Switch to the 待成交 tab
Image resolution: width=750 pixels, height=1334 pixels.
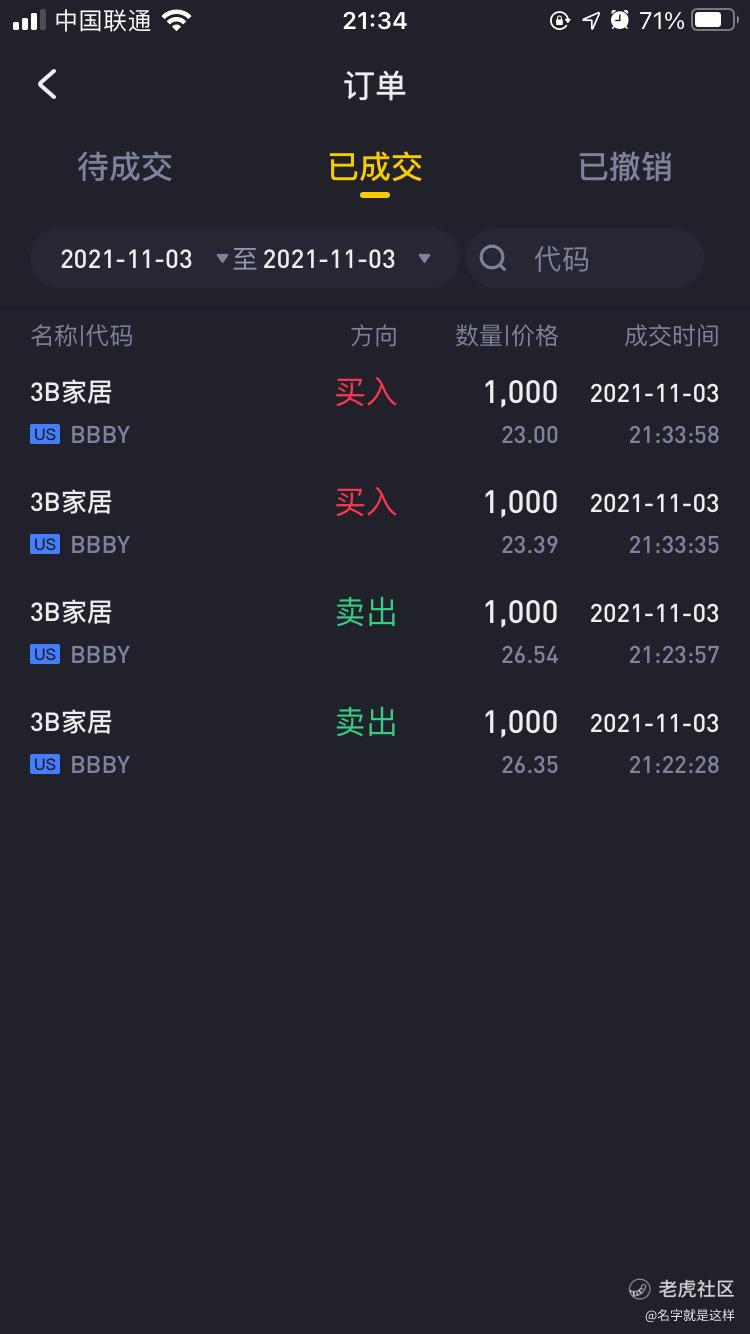coord(125,167)
